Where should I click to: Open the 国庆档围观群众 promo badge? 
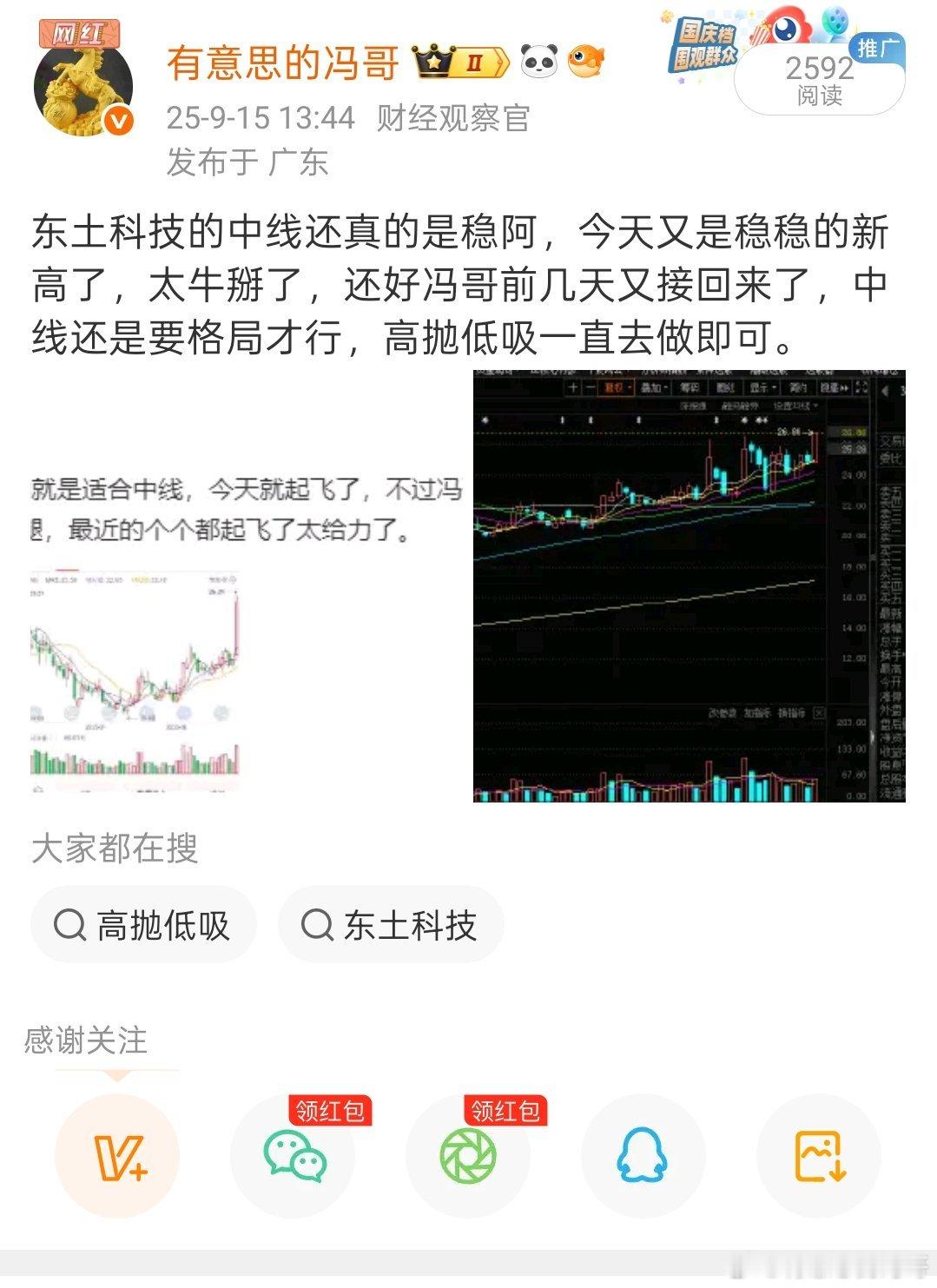tap(705, 45)
